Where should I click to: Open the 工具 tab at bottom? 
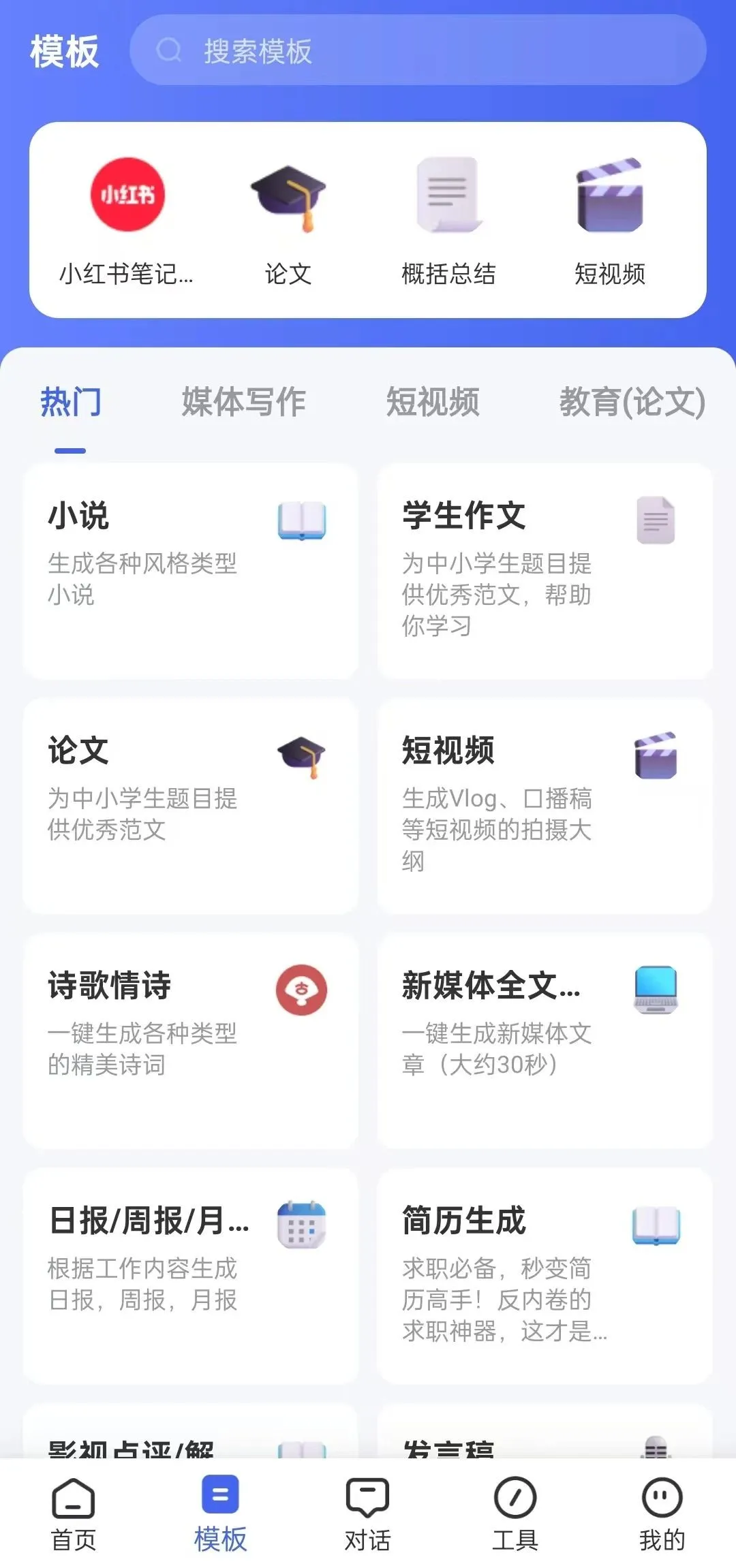tap(515, 1512)
